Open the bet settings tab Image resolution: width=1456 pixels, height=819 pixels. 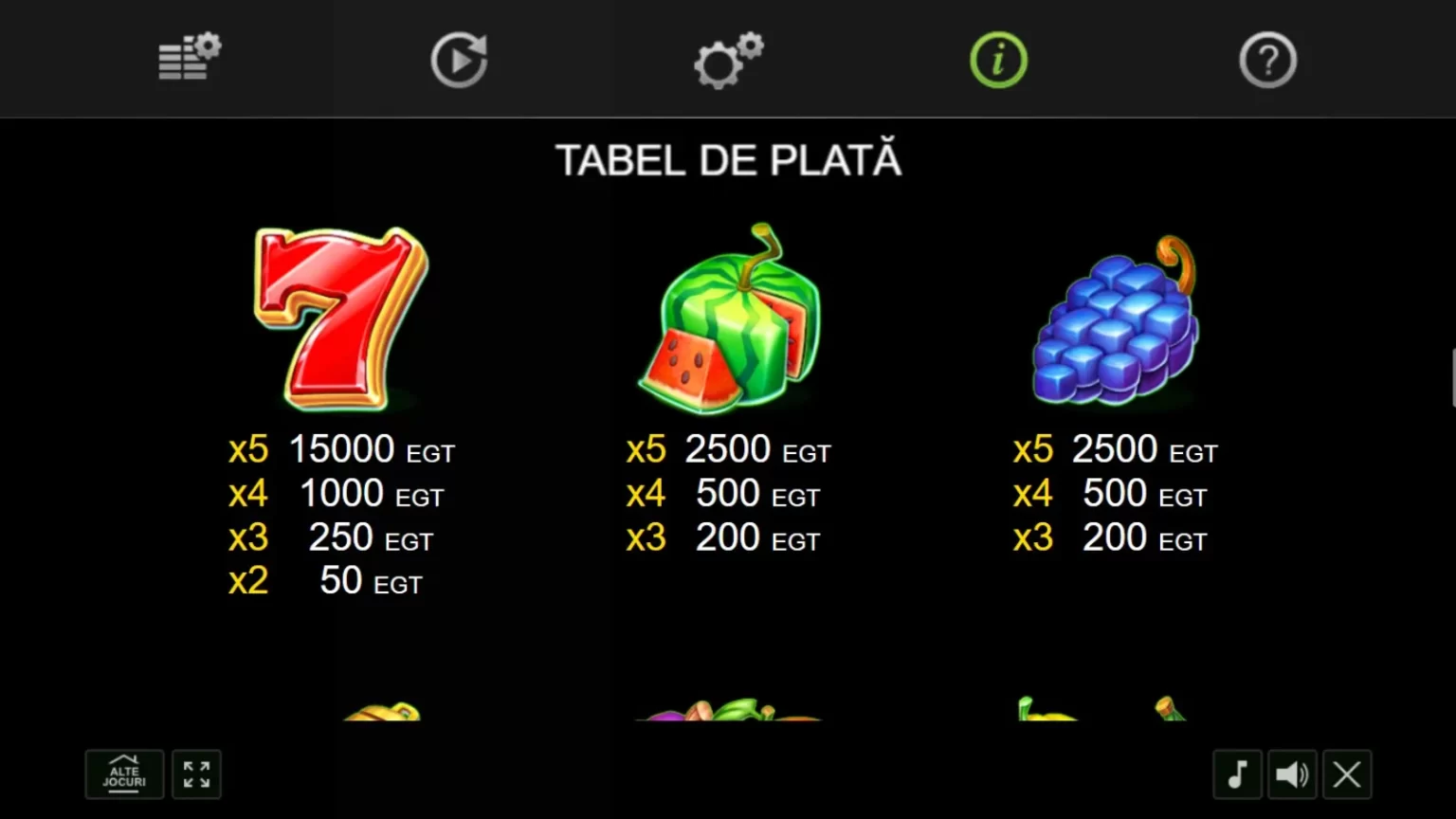pos(190,59)
